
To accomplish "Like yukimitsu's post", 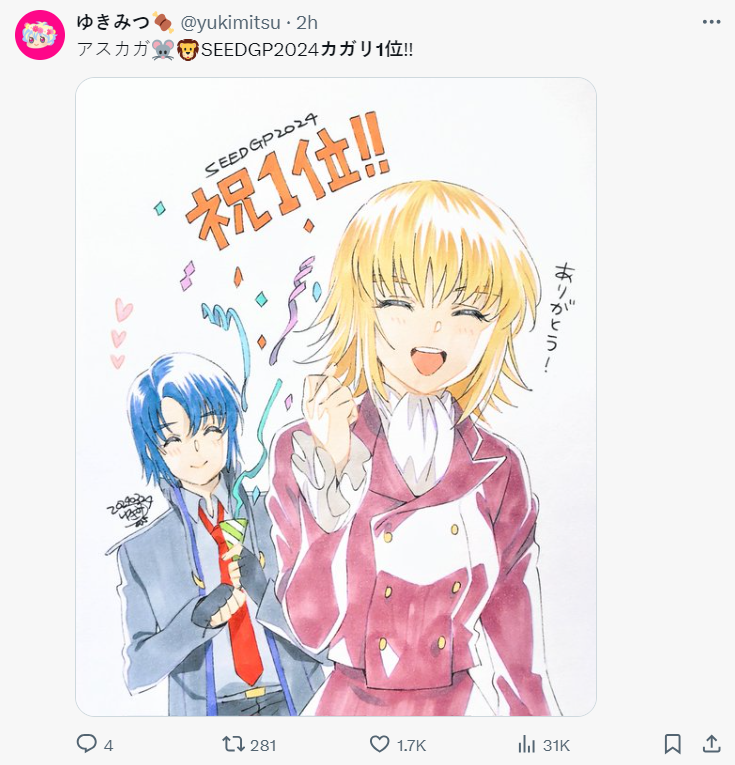I will coord(380,744).
